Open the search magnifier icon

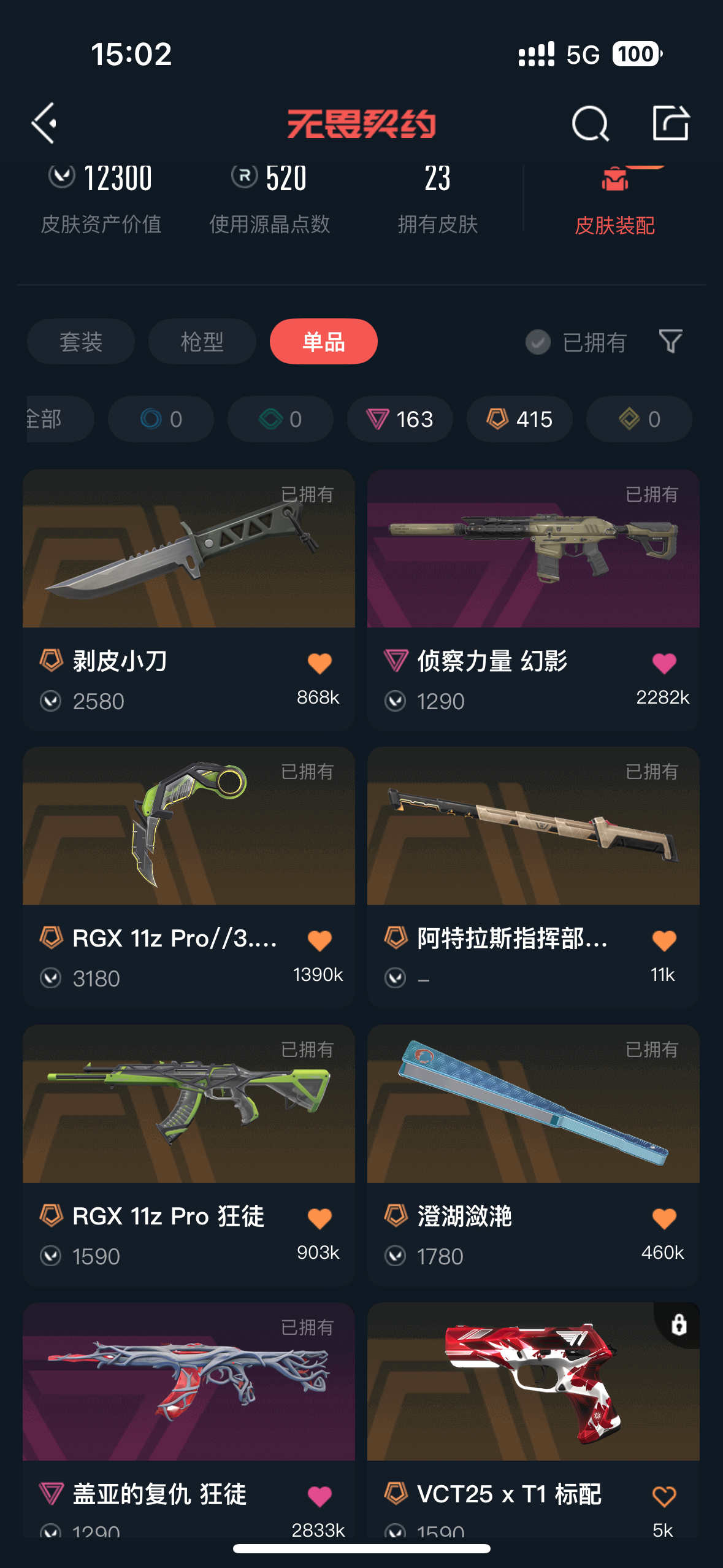589,123
